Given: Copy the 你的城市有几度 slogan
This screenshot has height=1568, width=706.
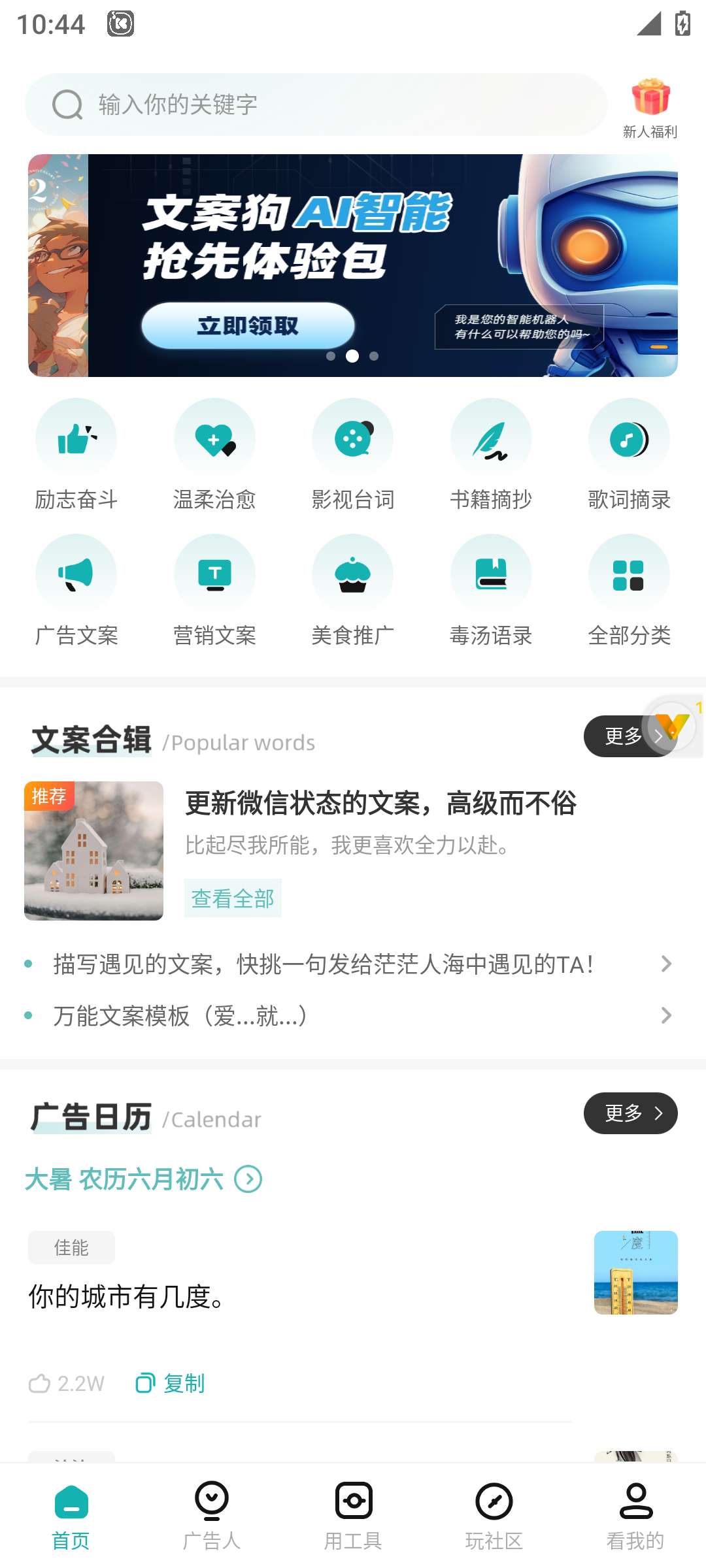Looking at the screenshot, I should click(171, 1383).
